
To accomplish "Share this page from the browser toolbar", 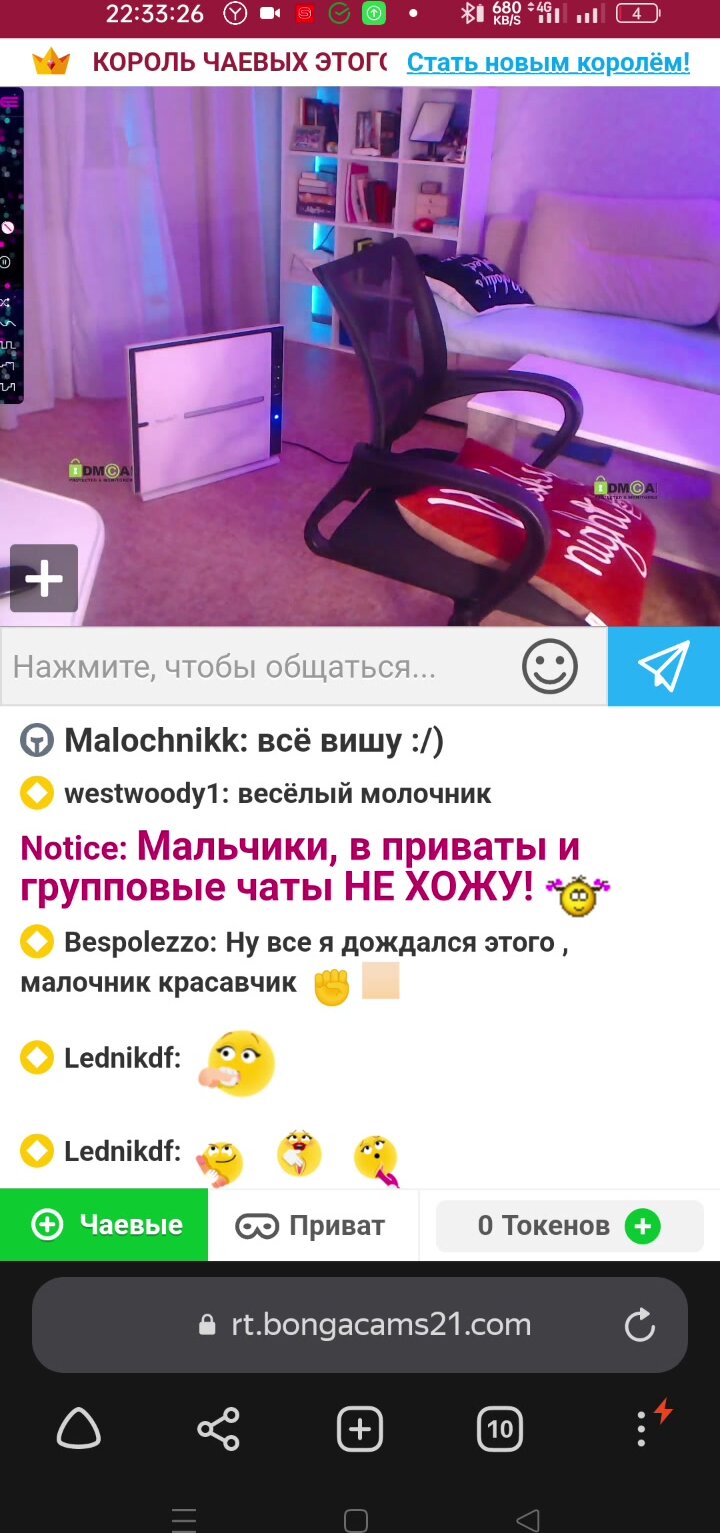I will click(x=218, y=1429).
